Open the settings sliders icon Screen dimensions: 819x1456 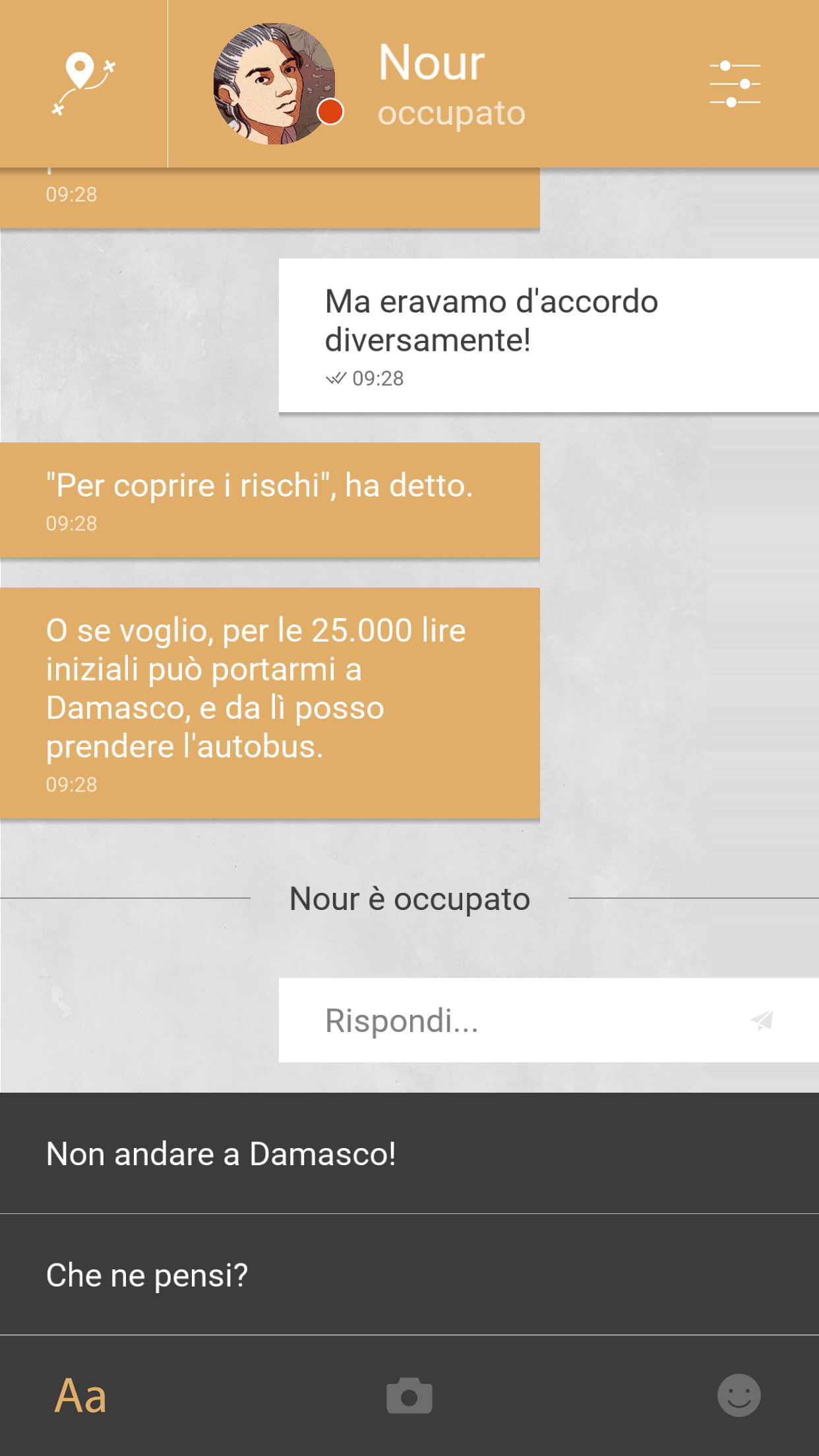[x=735, y=84]
